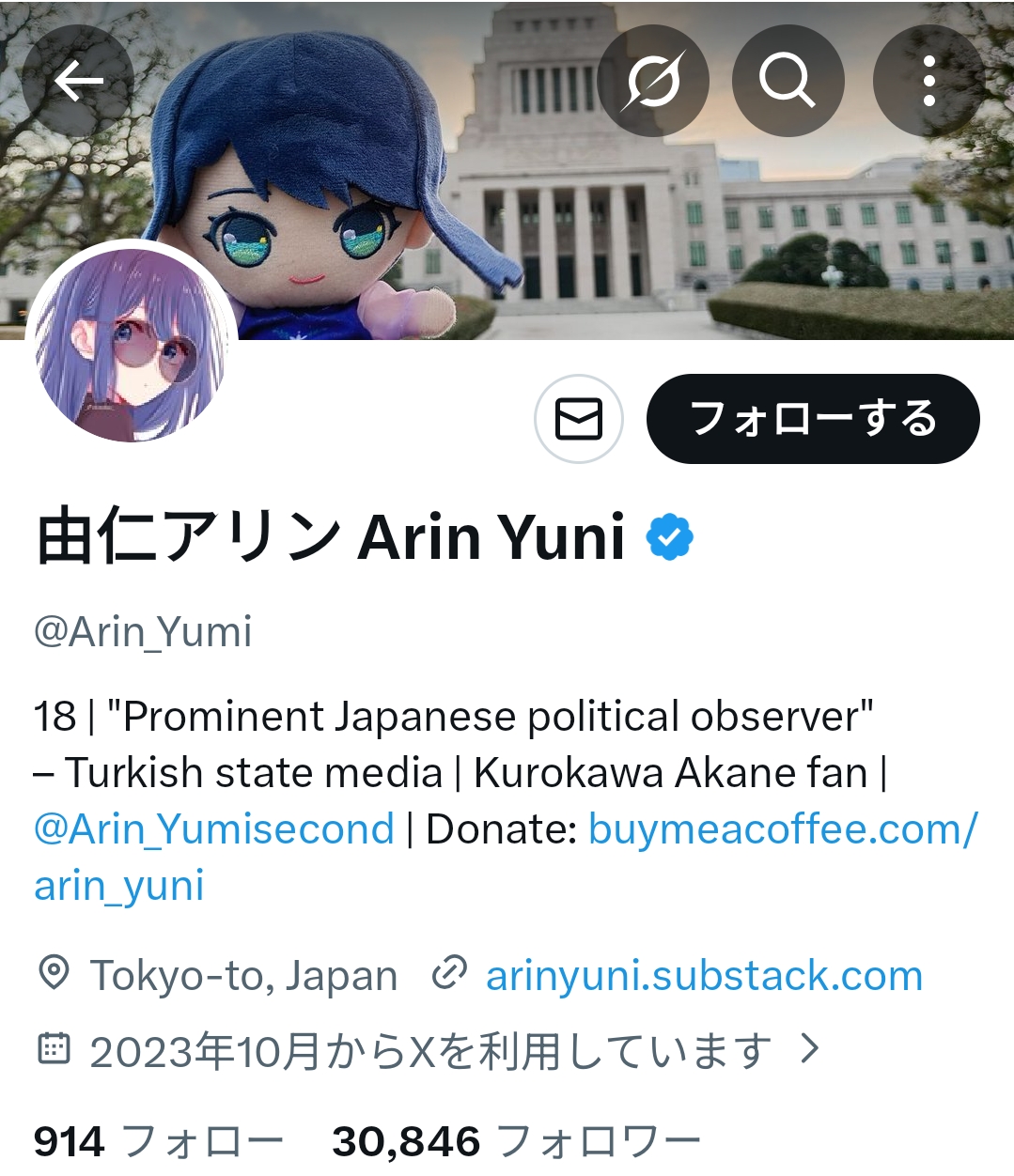1014x1176 pixels.
Task: Go back using the arrow button
Action: pos(78,82)
